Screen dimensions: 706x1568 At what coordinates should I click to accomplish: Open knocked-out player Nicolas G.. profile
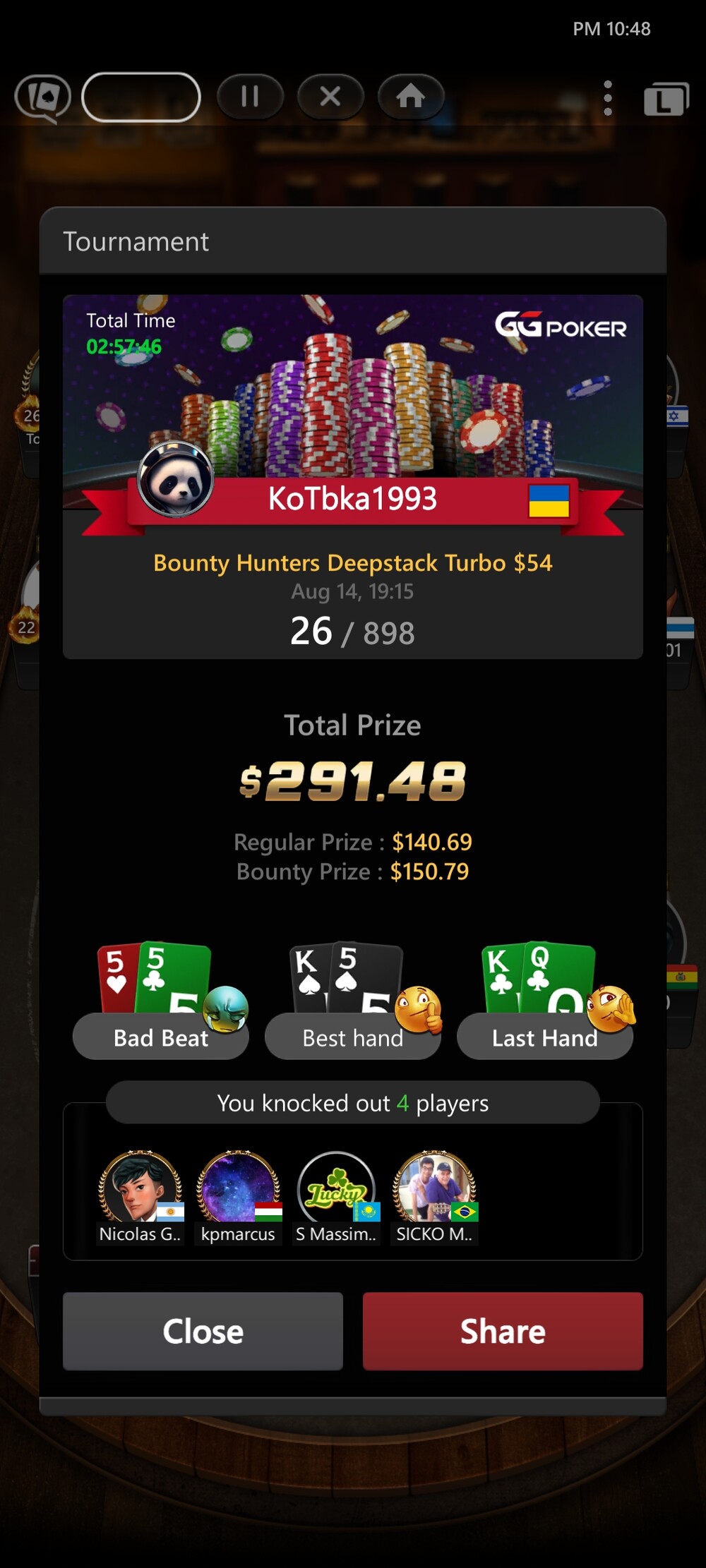point(140,1197)
